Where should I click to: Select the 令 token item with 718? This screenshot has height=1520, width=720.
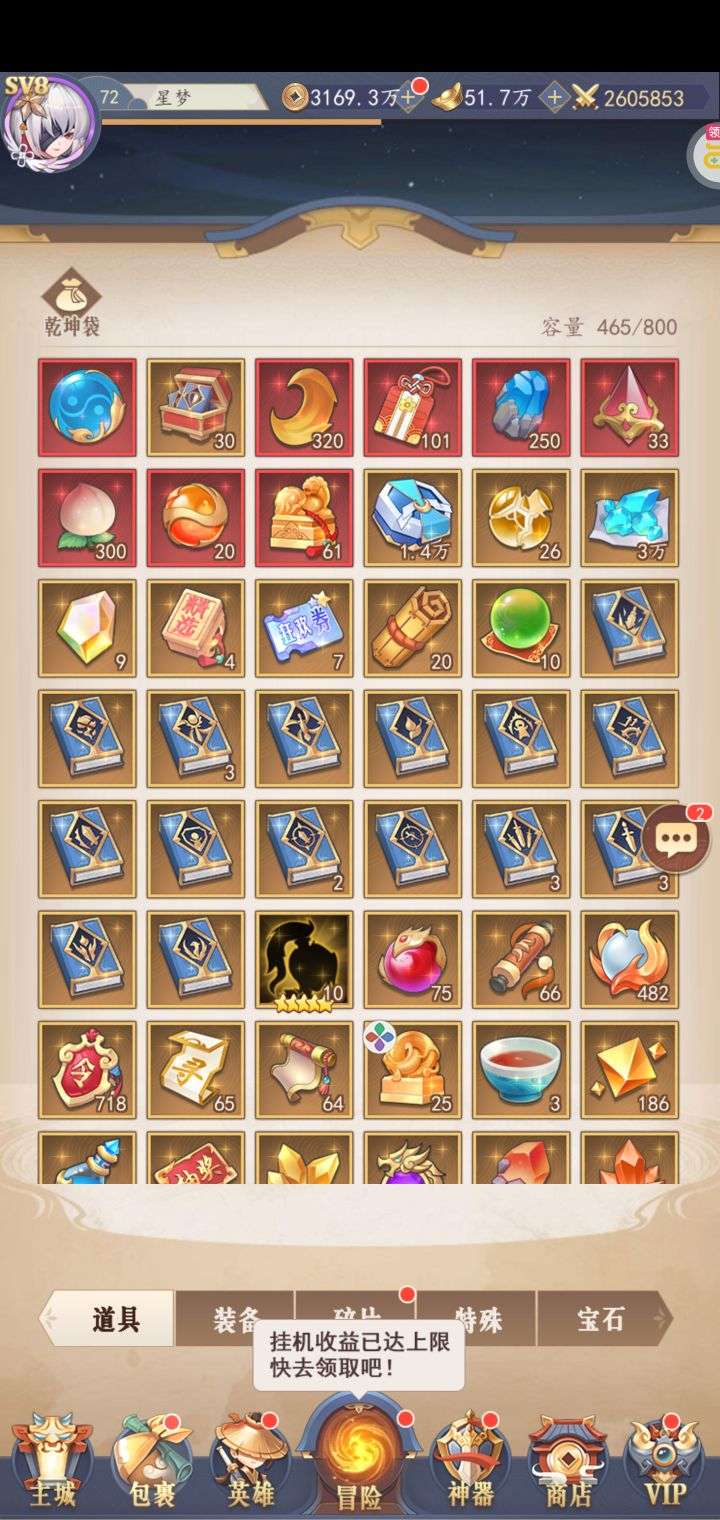[x=87, y=1070]
